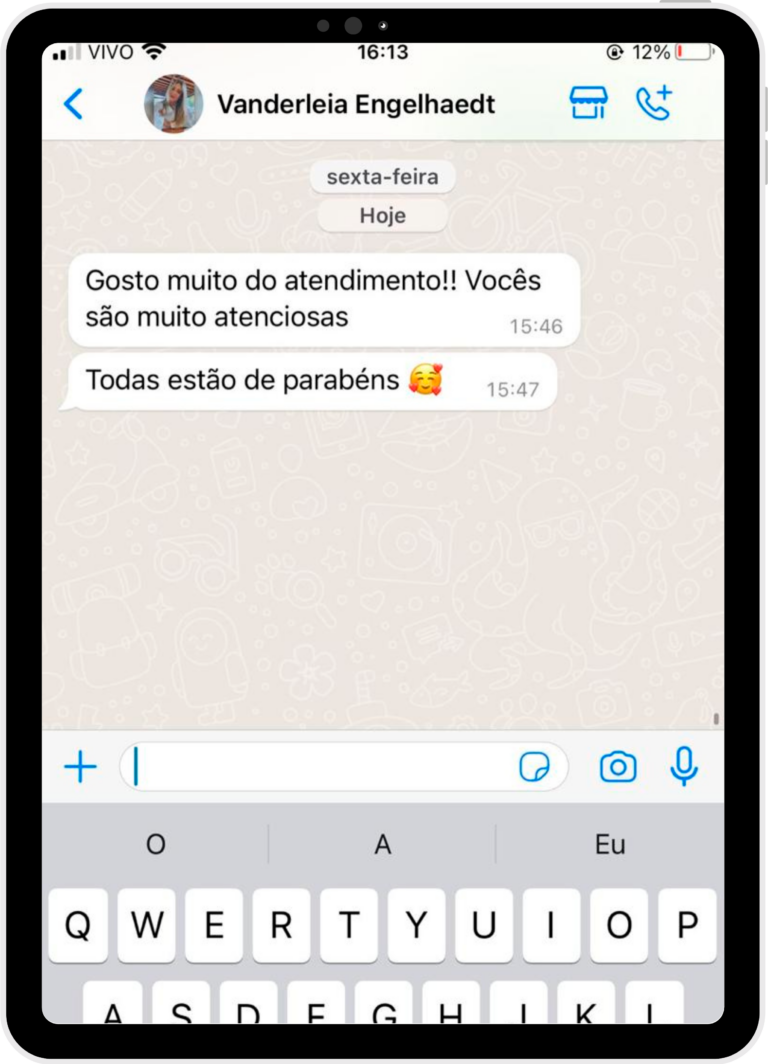Screen dimensions: 768x1064
Task: Open Vanderleia Engelhaedt's contact info
Action: click(355, 104)
